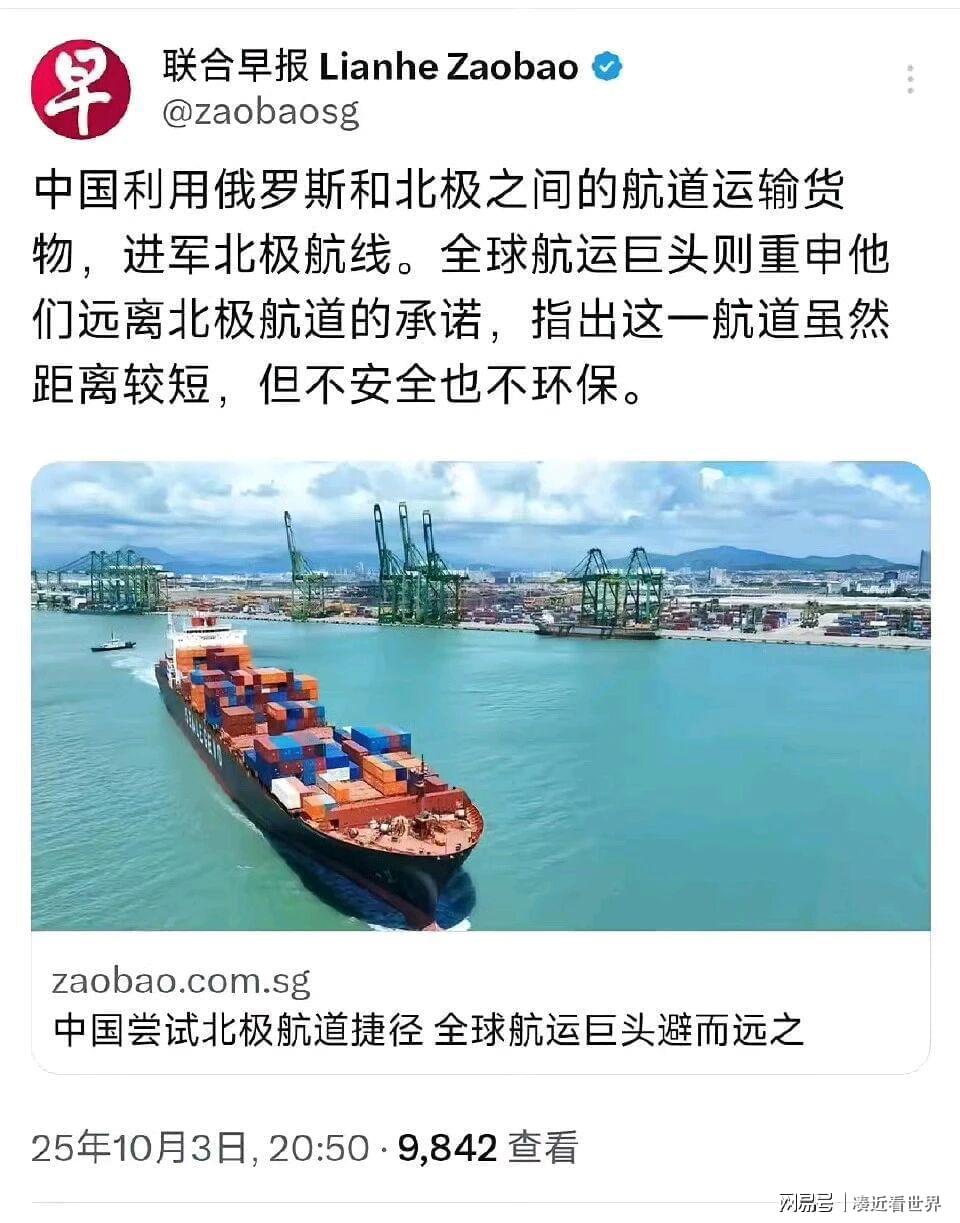Screen dimensions: 960x1223
Task: Open the post's three-dot overflow menu
Action: coord(909,79)
